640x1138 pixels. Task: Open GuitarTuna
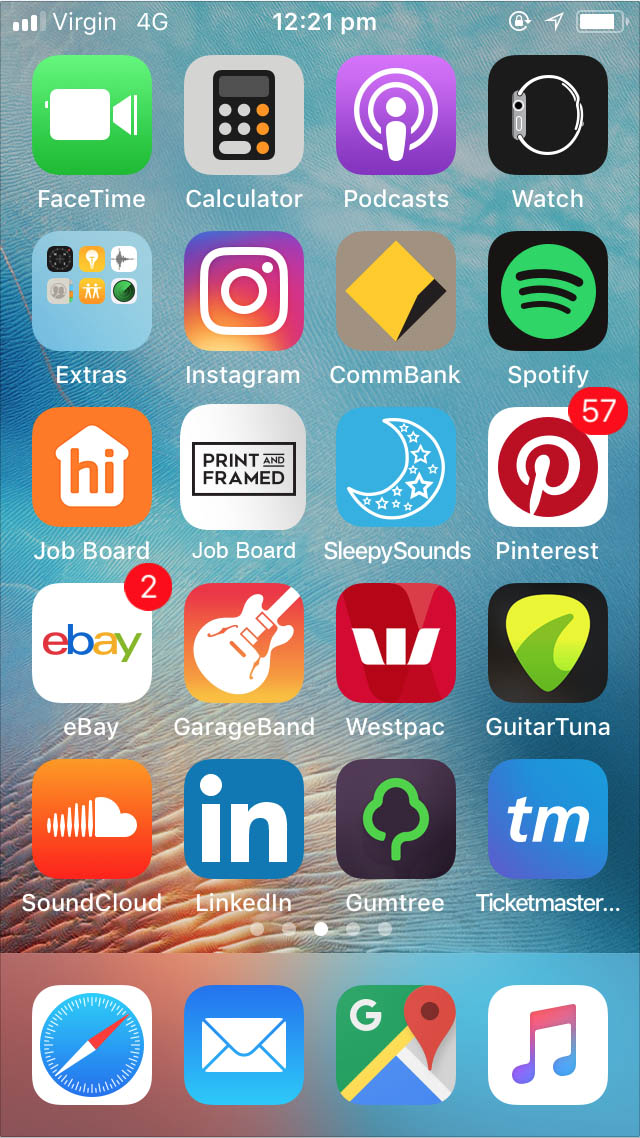click(548, 643)
